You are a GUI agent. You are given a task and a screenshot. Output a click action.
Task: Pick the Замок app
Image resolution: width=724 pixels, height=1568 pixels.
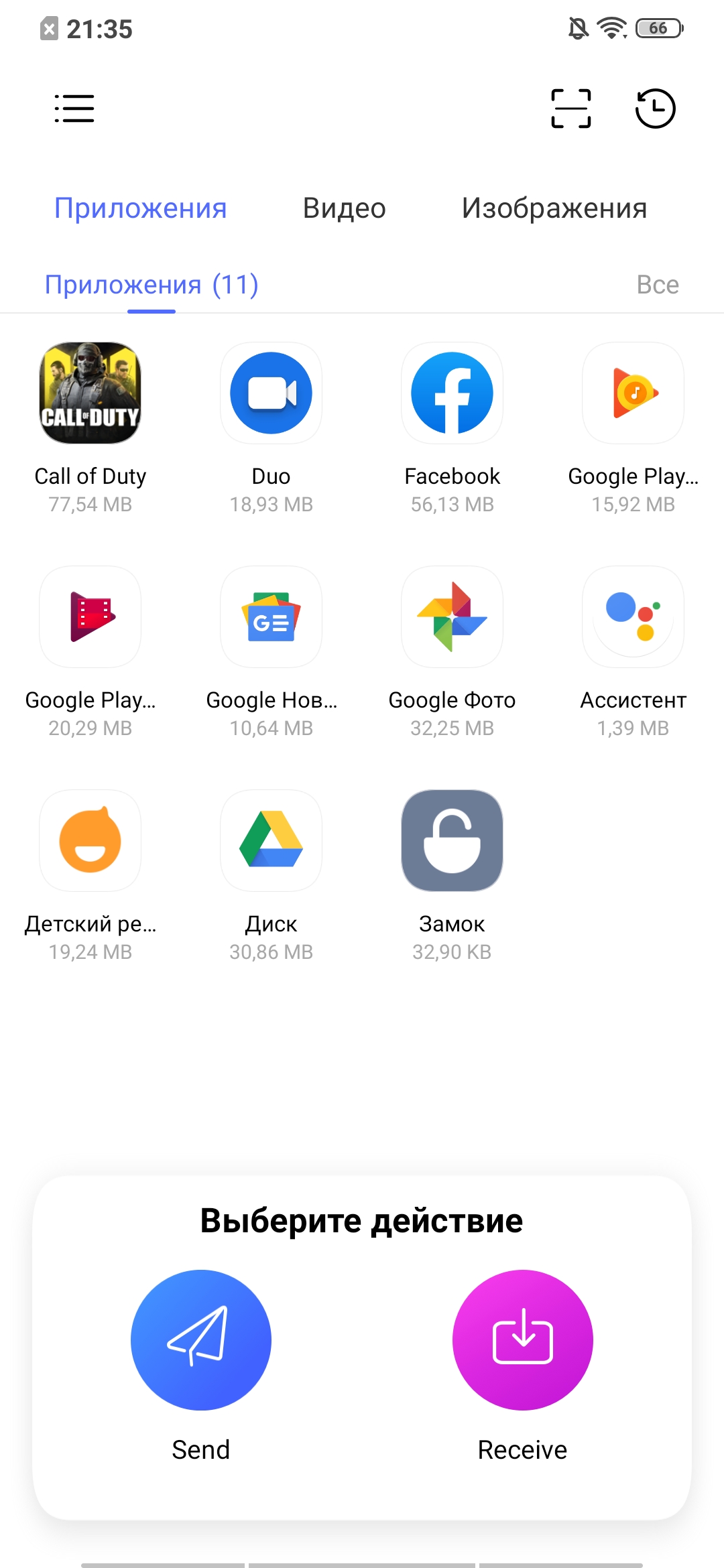point(452,841)
